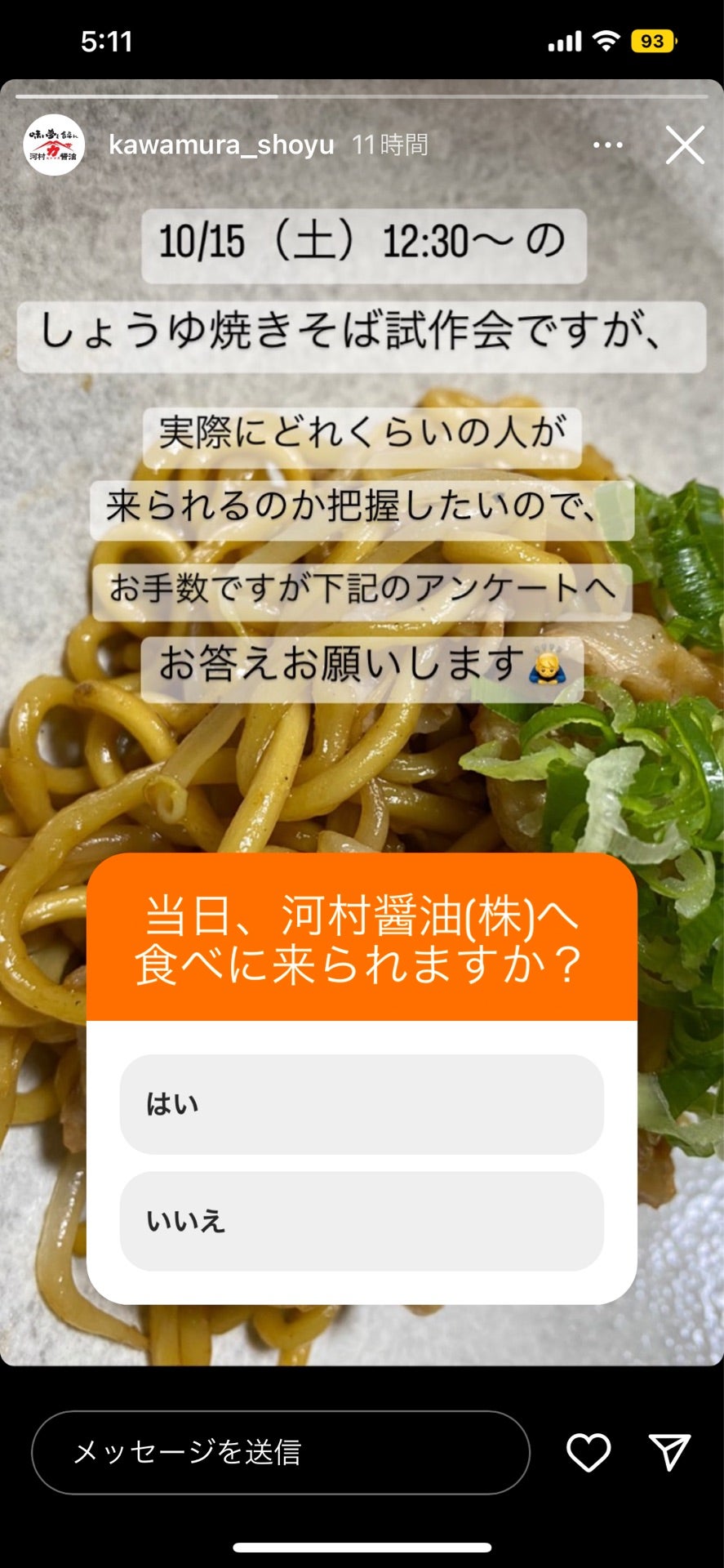This screenshot has width=724, height=1568.
Task: Vote はい in the poll
Action: click(x=362, y=1106)
